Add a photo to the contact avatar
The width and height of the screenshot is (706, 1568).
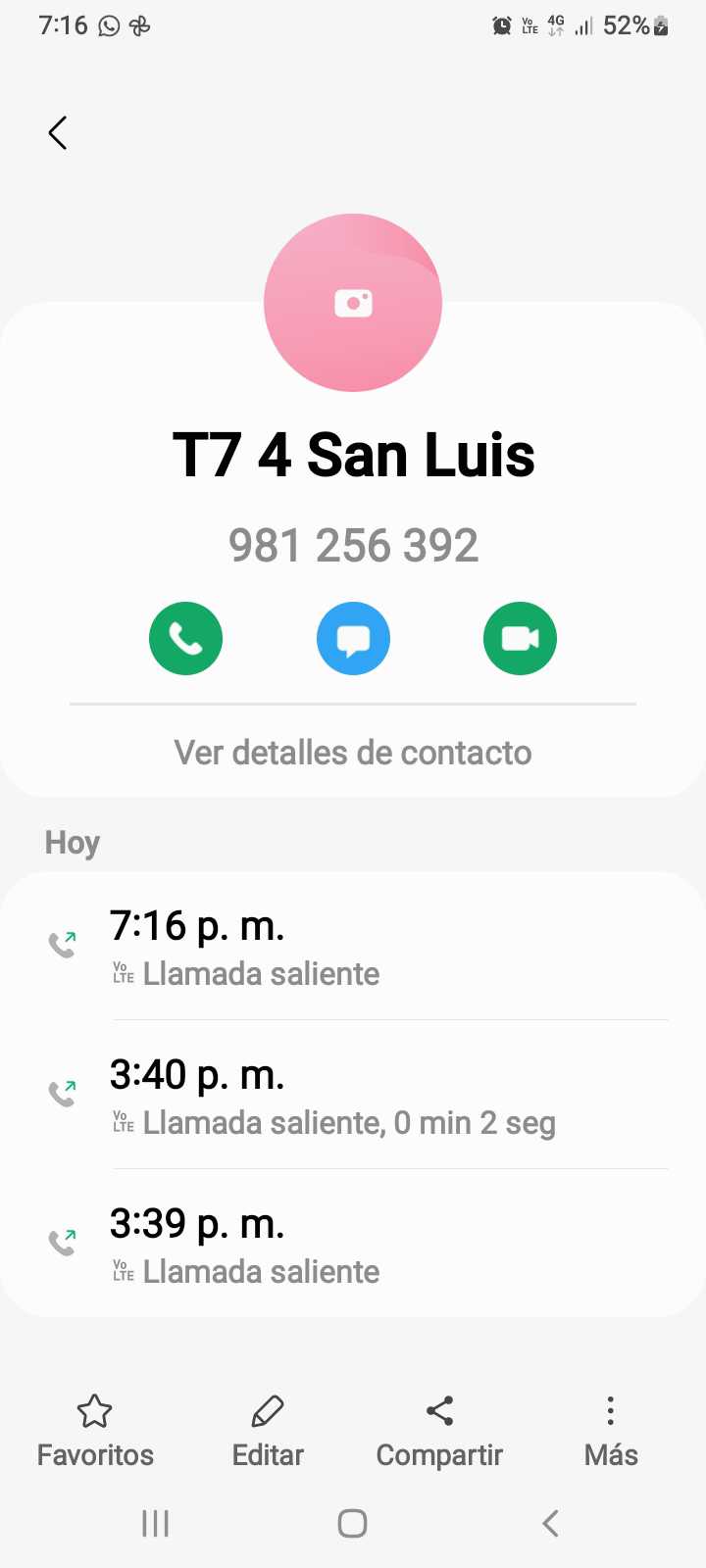pos(353,303)
